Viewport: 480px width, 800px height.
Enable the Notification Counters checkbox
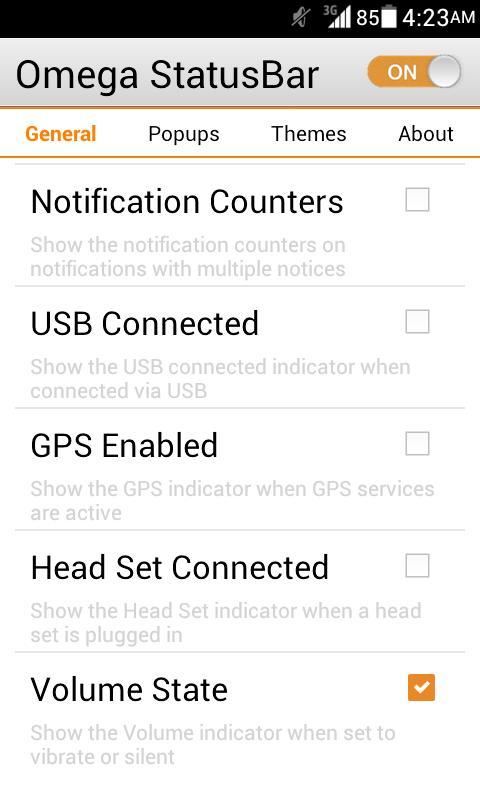coord(417,199)
